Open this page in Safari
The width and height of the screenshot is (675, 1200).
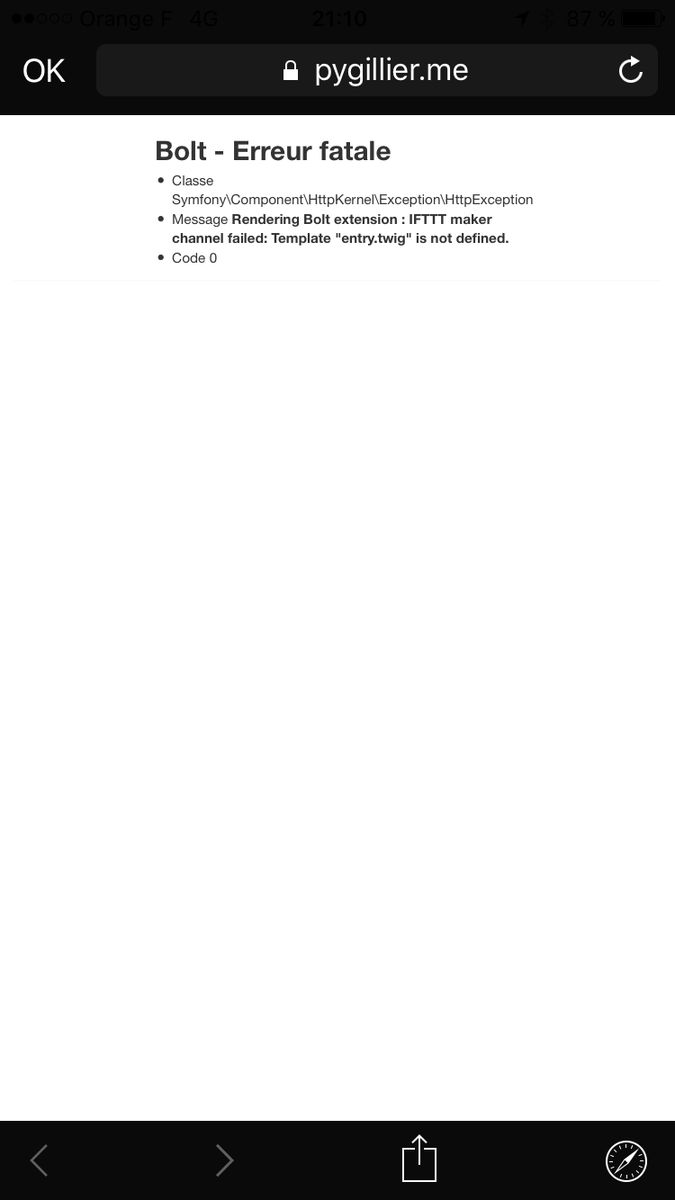[x=626, y=1161]
